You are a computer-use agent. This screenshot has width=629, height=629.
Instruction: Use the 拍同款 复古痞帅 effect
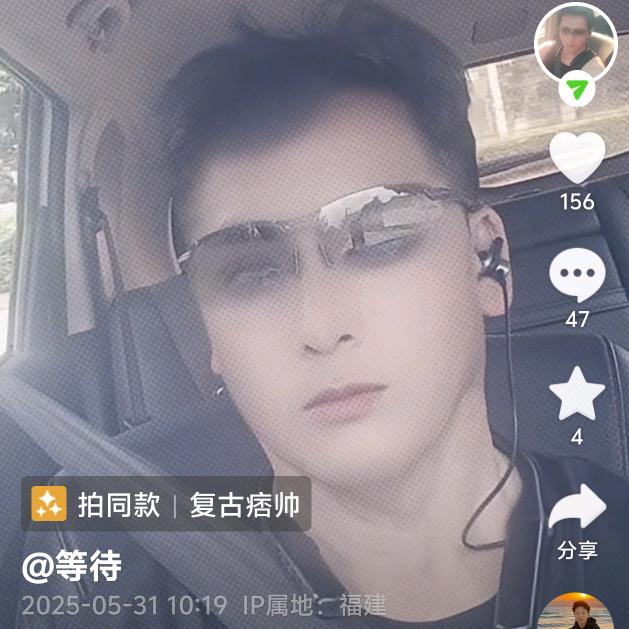click(166, 504)
